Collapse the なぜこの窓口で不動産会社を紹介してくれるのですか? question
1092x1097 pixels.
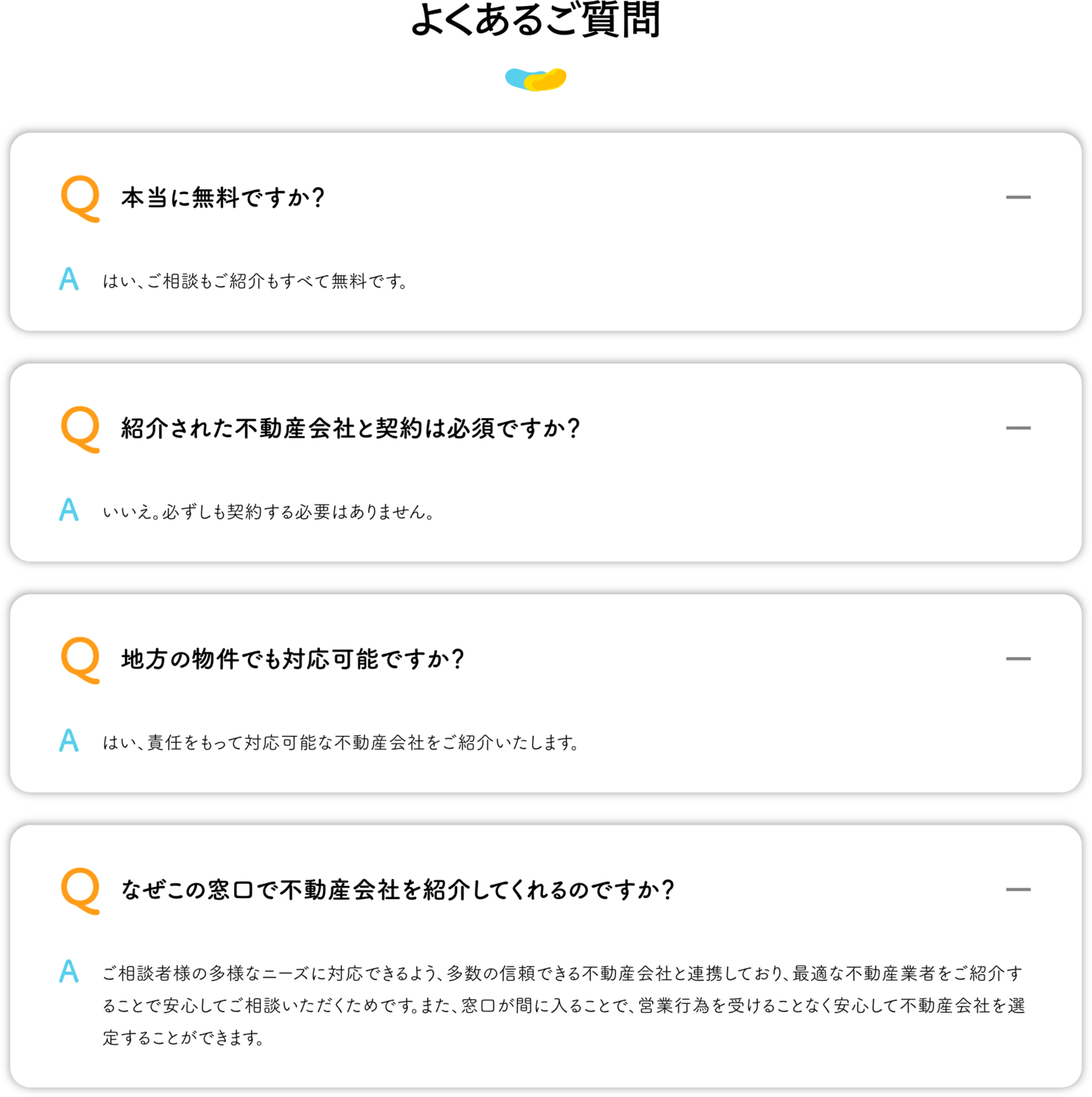coord(1017,889)
